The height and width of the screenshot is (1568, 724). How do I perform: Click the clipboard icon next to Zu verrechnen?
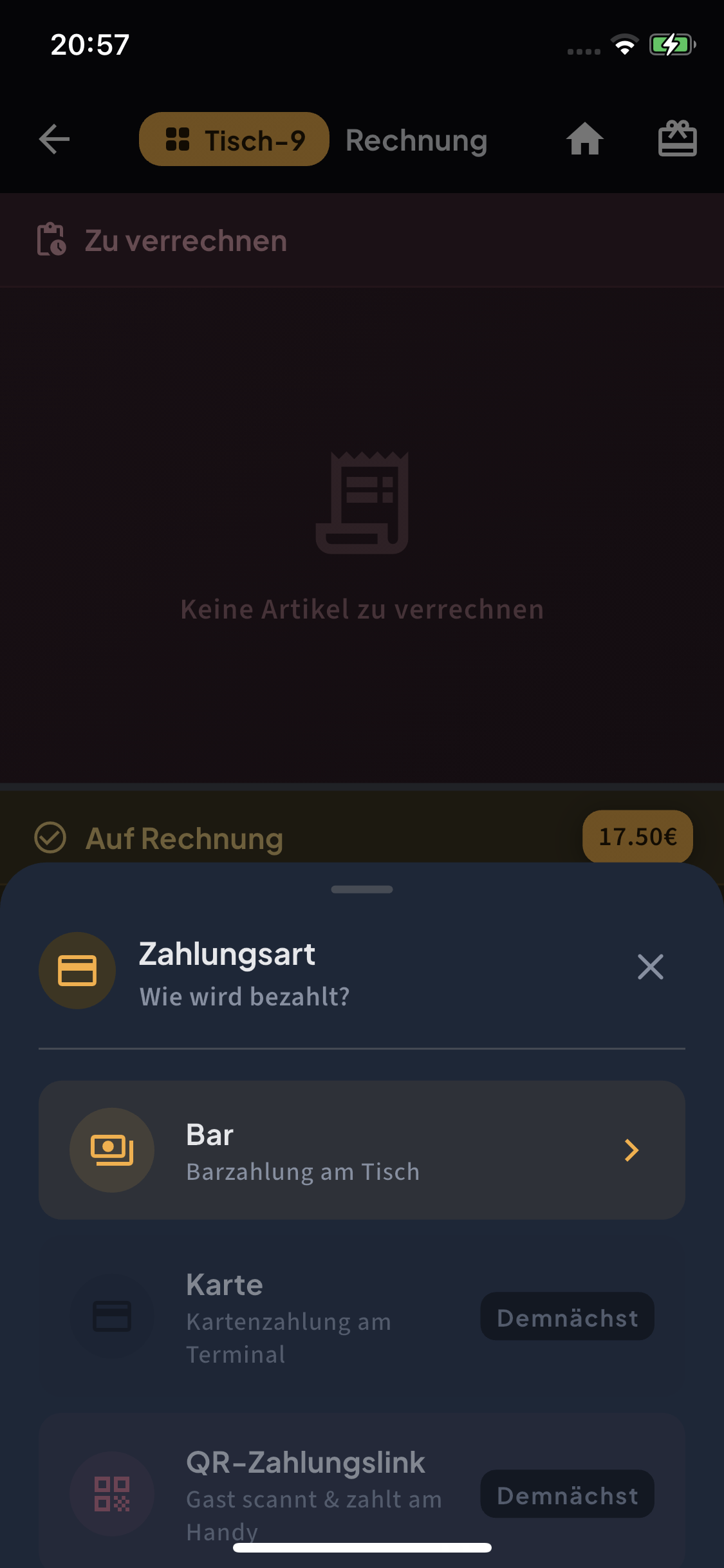coord(50,239)
